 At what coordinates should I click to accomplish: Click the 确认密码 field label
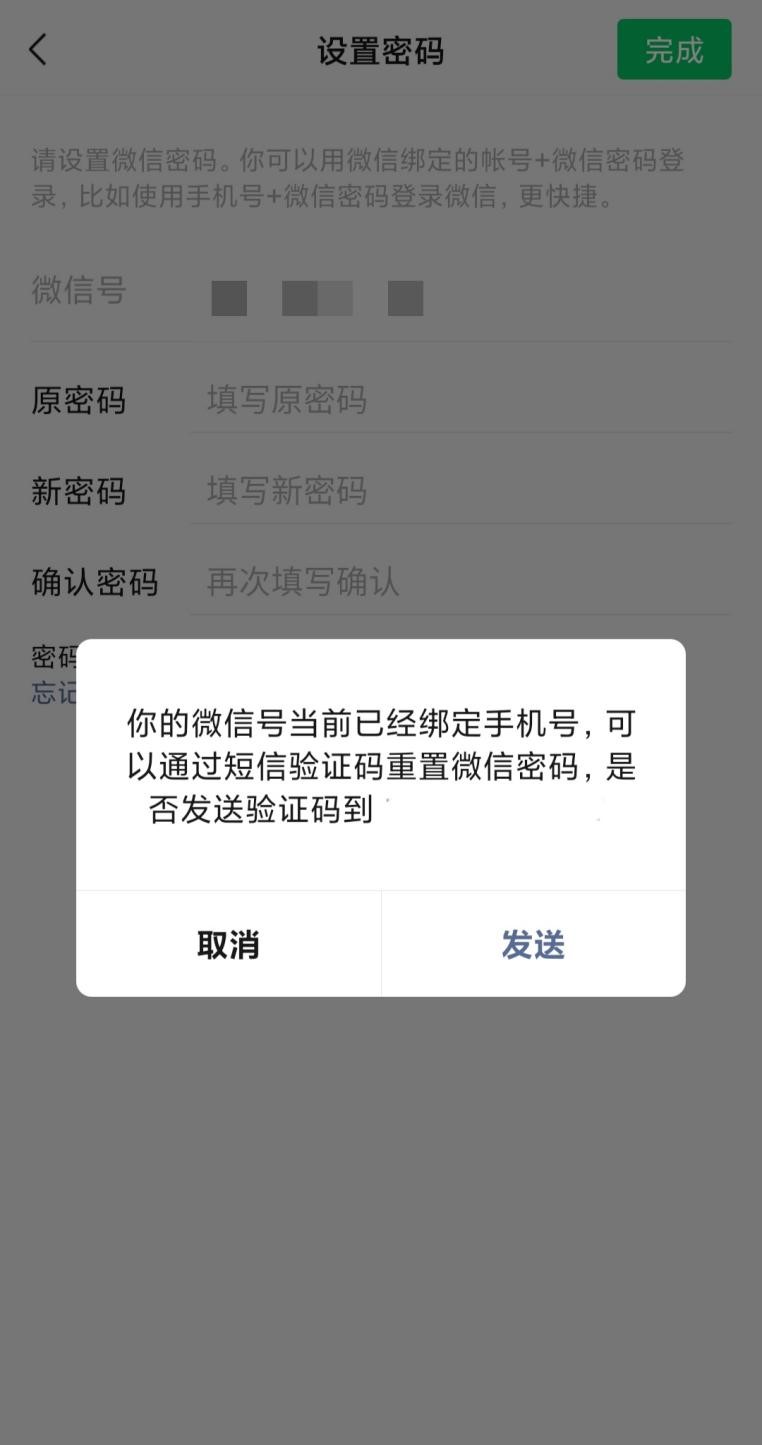(x=95, y=582)
